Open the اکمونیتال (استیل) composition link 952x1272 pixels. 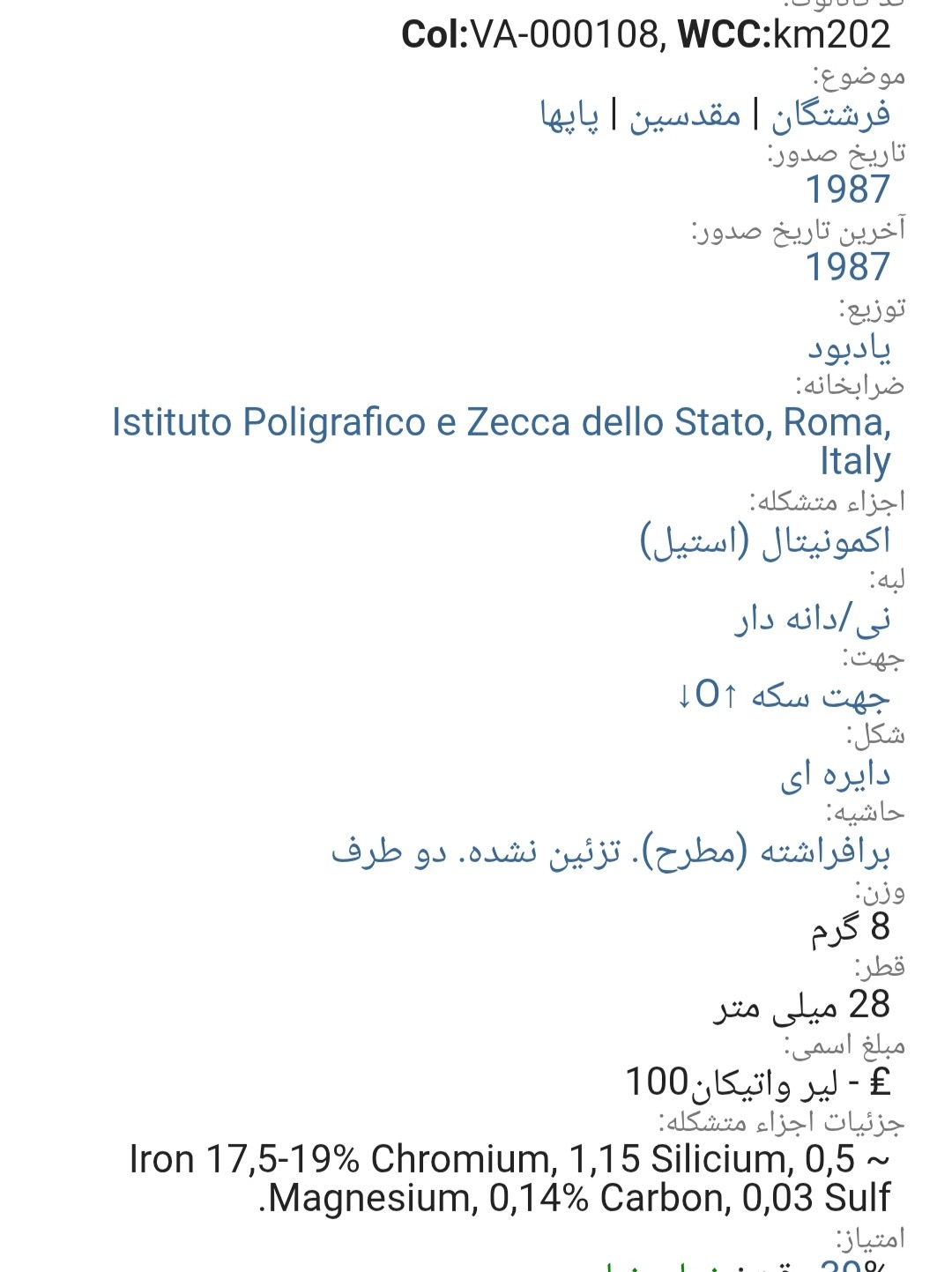coord(765,540)
